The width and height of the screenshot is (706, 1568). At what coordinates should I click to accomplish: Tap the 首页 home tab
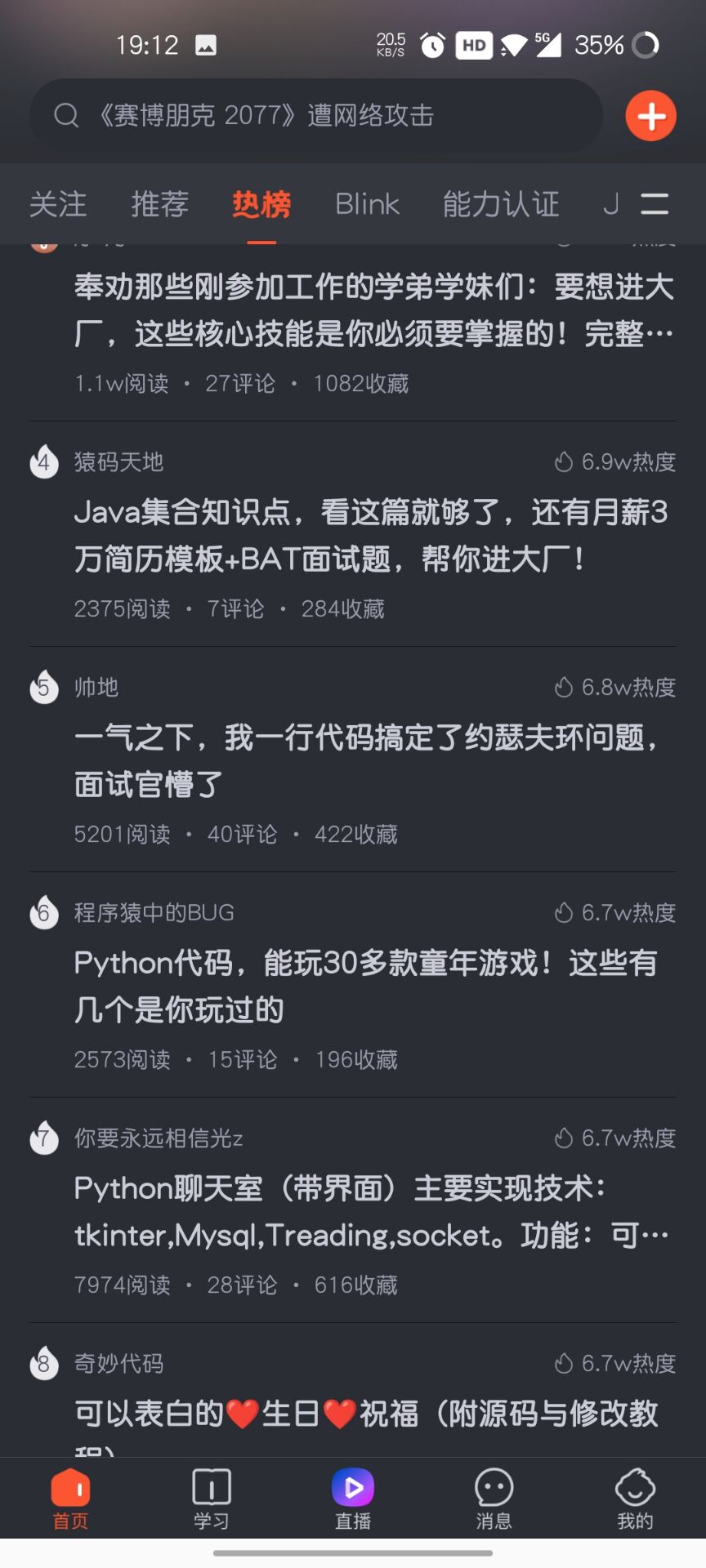70,1499
